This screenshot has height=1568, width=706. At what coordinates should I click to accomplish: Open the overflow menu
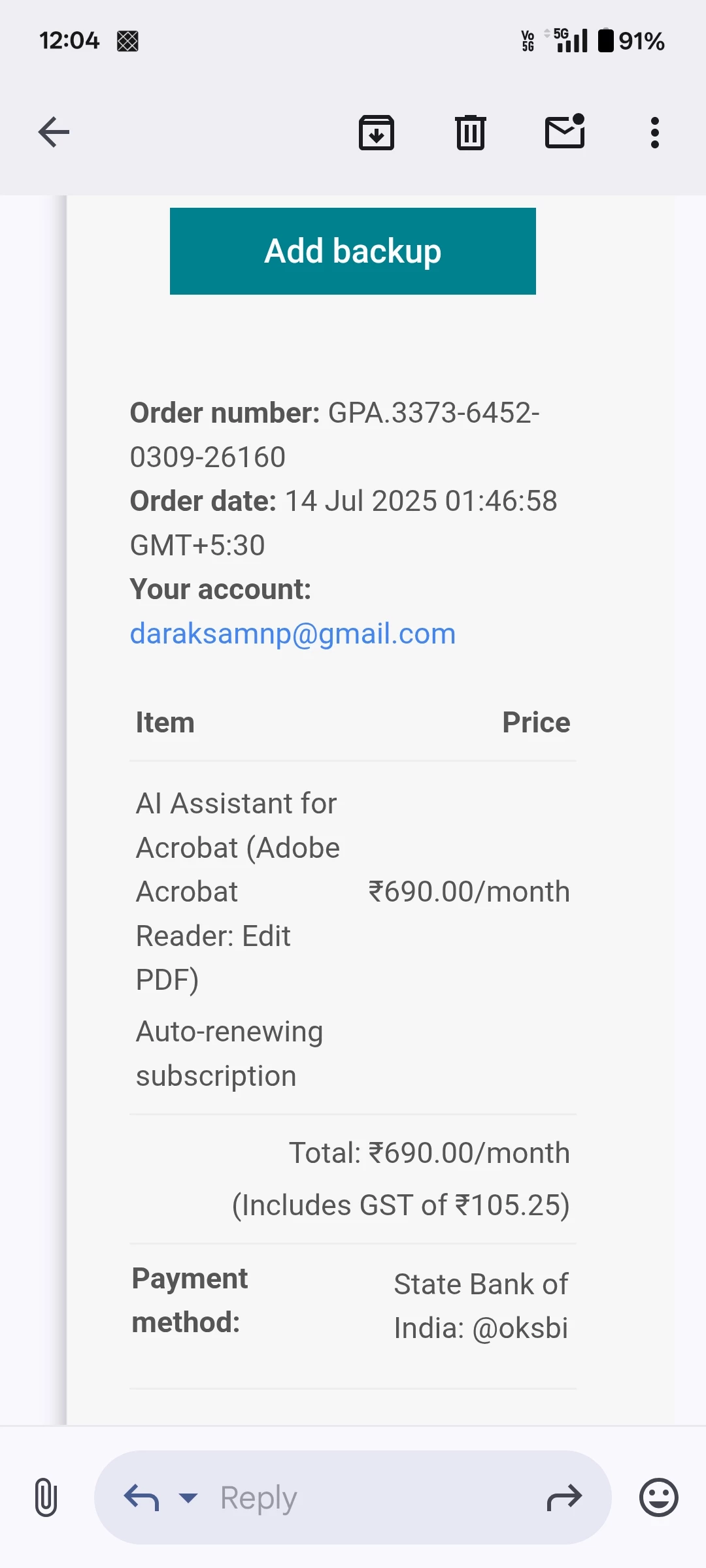coord(654,133)
